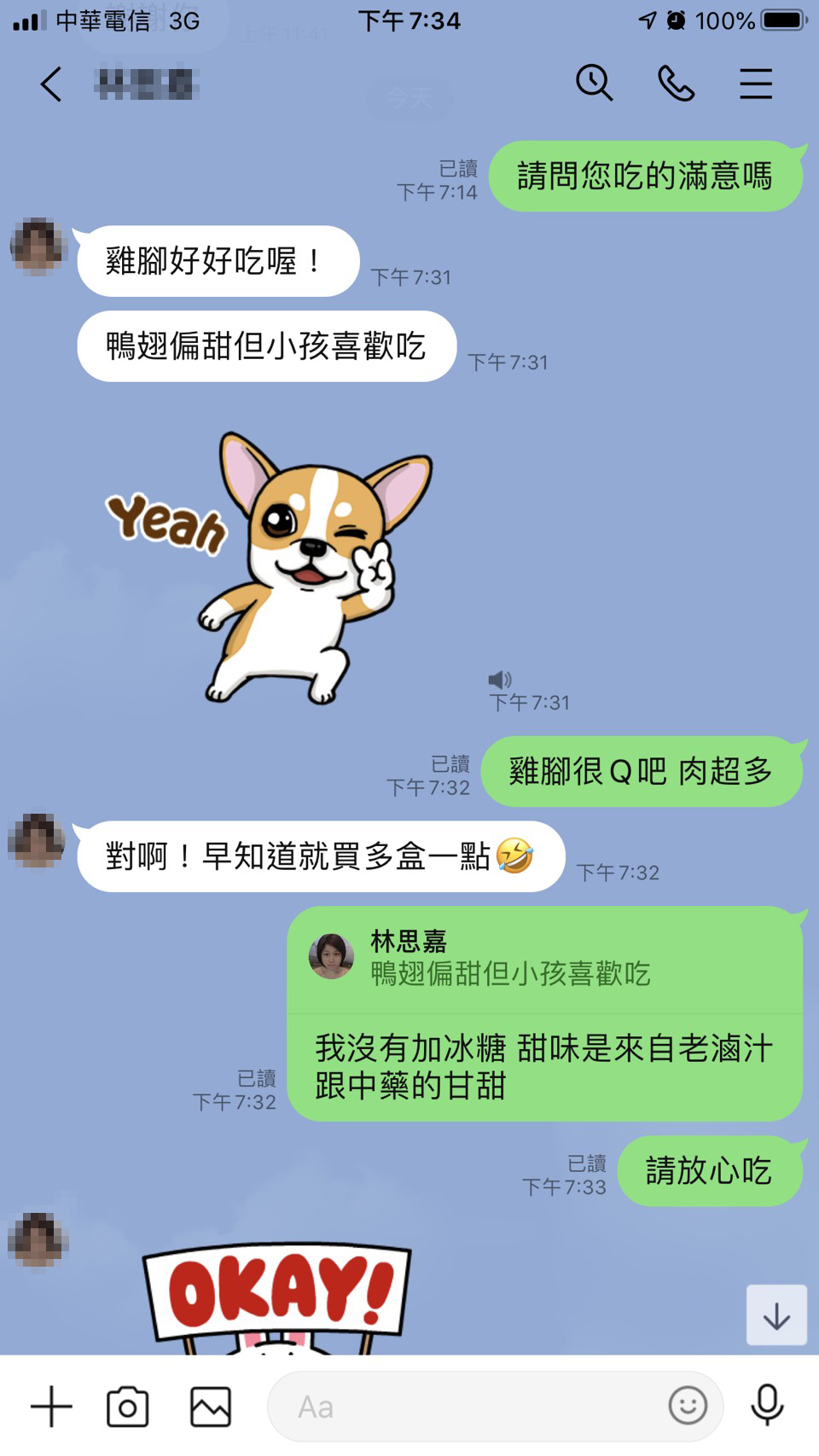Open the photo gallery picker
819x1456 pixels.
click(x=210, y=1407)
